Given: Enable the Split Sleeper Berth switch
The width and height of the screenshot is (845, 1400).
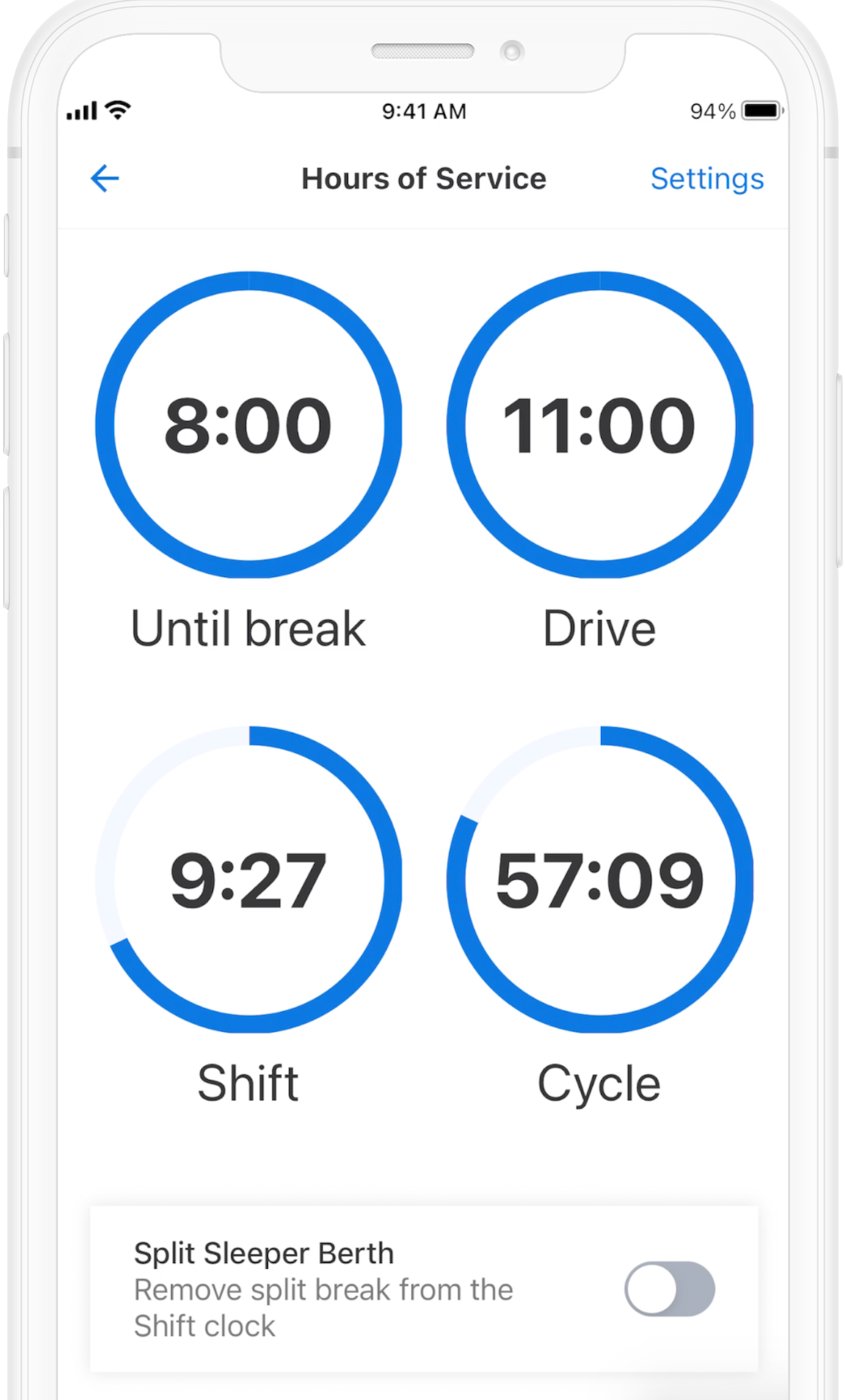Looking at the screenshot, I should (x=669, y=1288).
